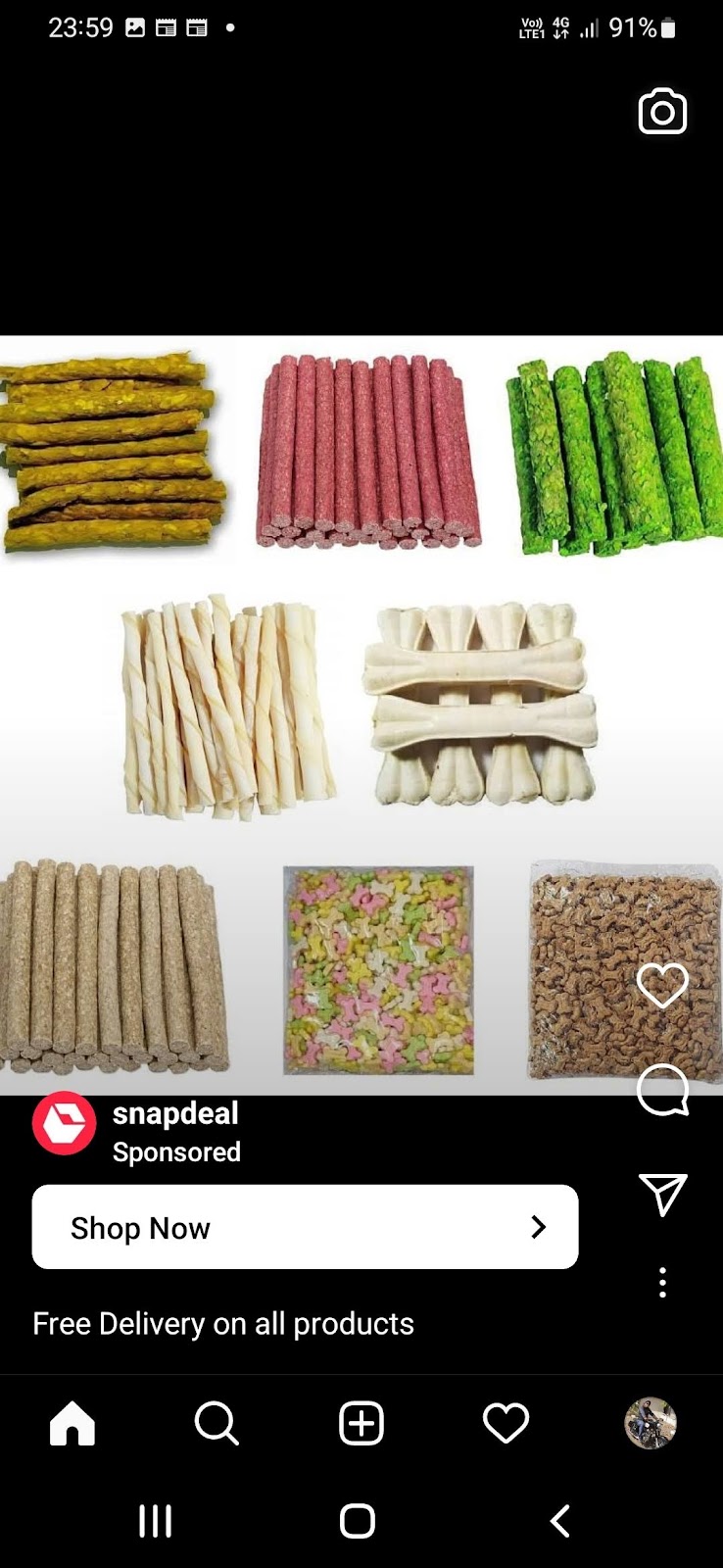Create a new post
723x1568 pixels.
(x=361, y=1423)
